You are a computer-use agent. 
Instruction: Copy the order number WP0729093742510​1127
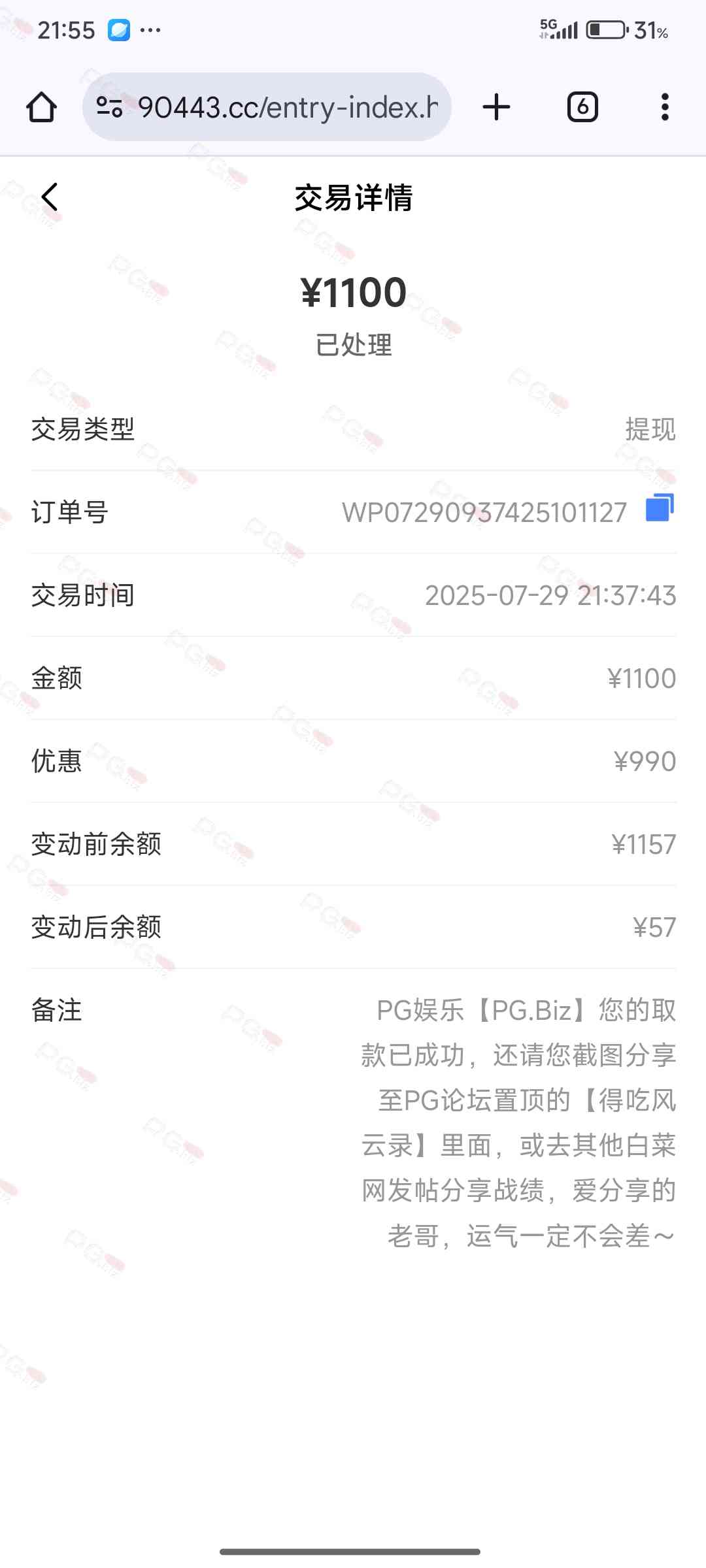click(659, 508)
